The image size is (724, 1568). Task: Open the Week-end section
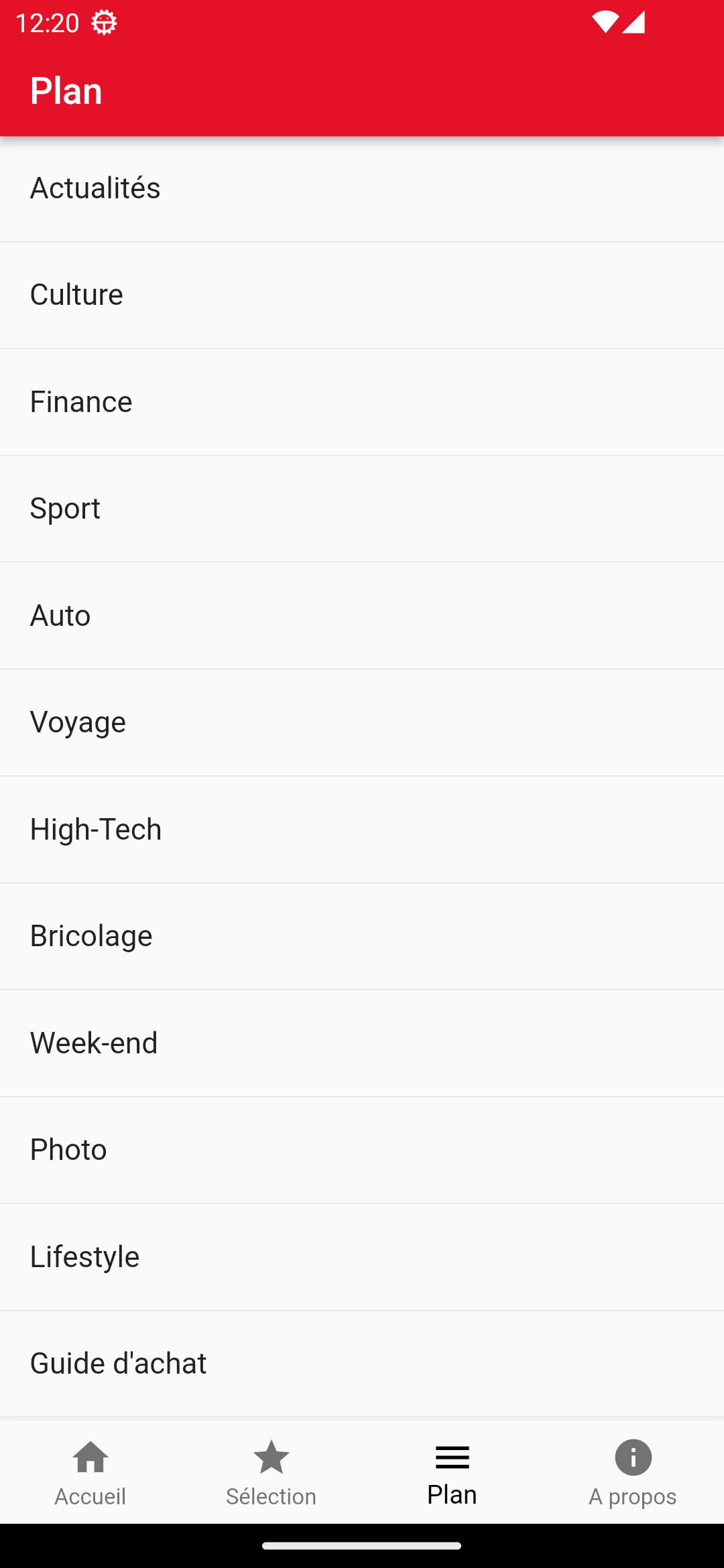coord(362,1043)
